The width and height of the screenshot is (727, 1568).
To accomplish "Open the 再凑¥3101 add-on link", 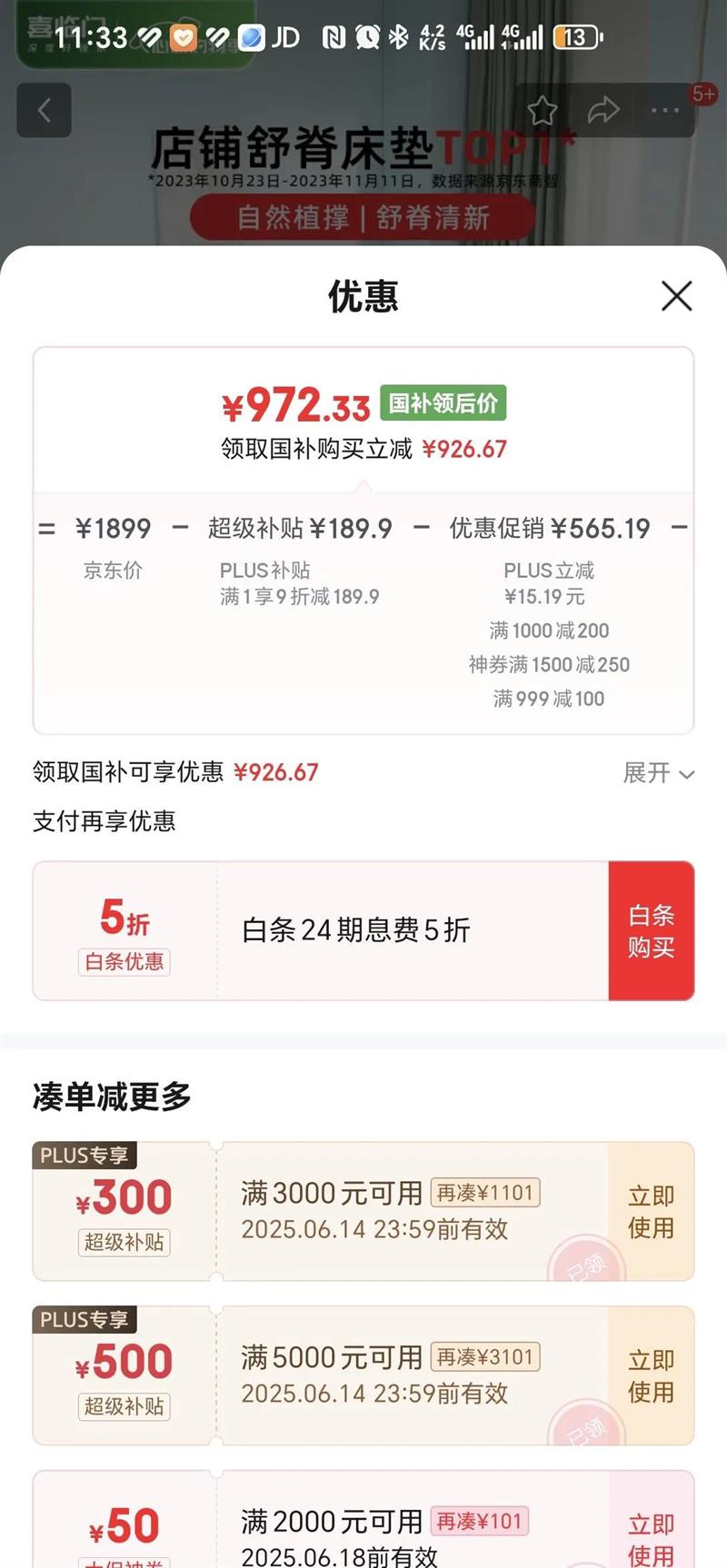I will pos(485,1357).
